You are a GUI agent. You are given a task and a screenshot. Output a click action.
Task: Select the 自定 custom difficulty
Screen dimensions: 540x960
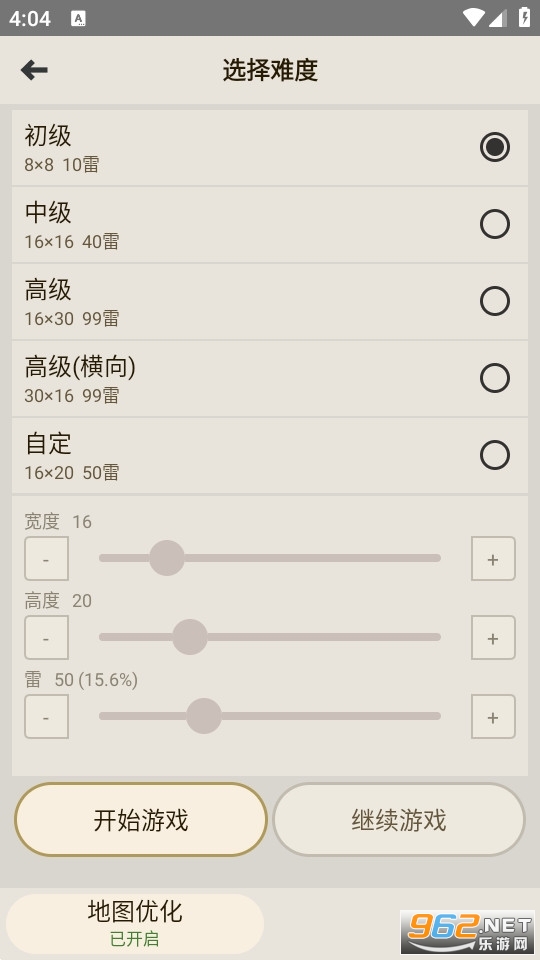tap(270, 456)
